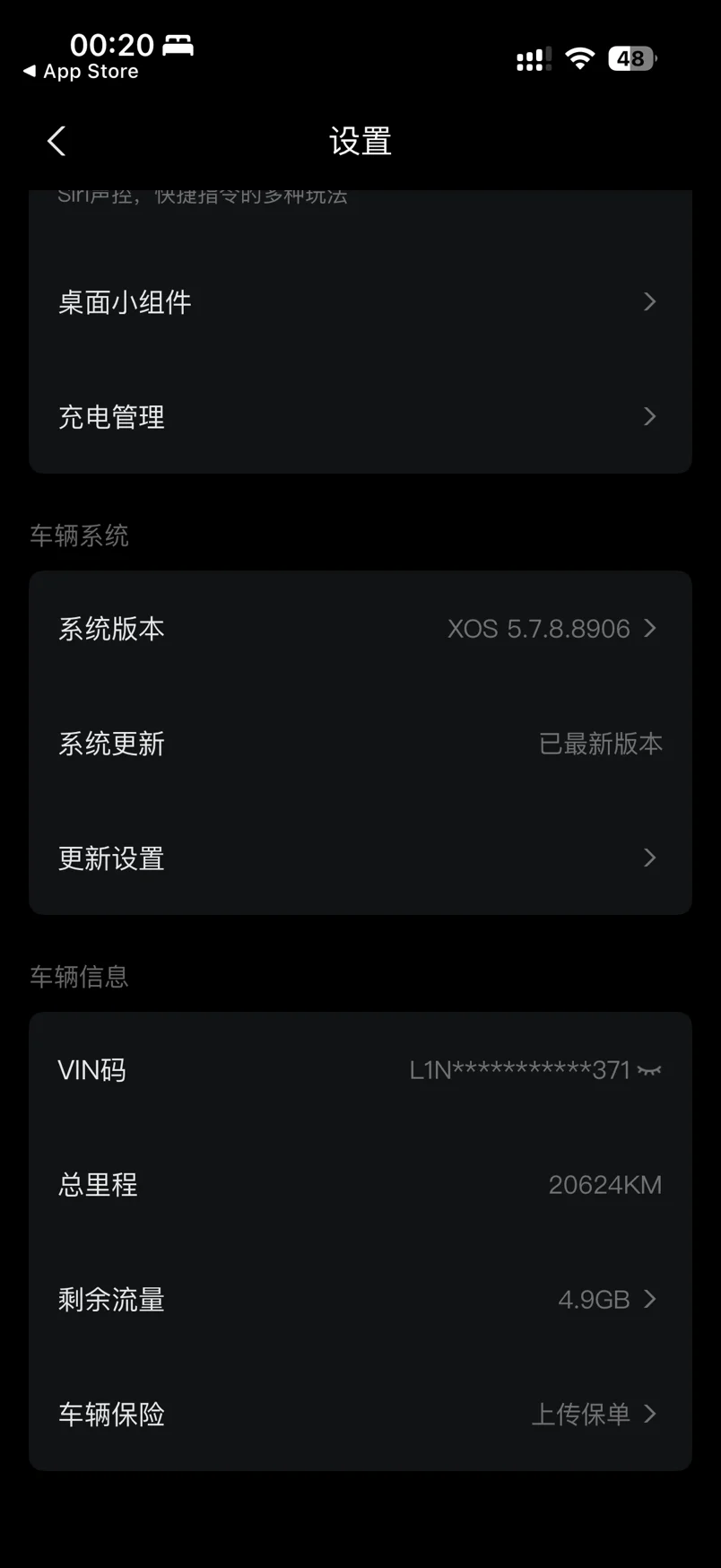721x1568 pixels.
Task: Open 充电管理
Action: coord(359,417)
